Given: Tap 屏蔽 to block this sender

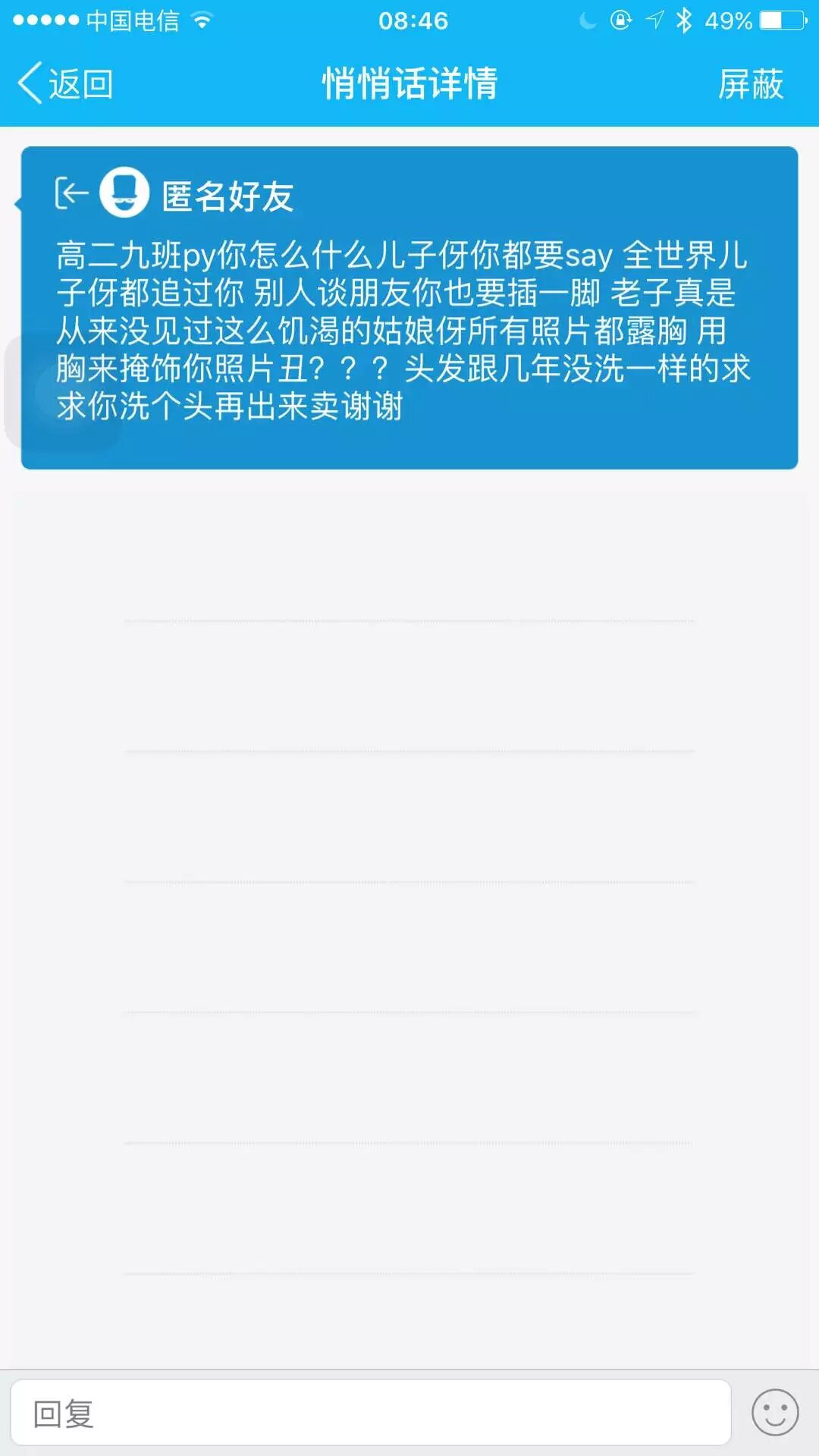Looking at the screenshot, I should (750, 83).
